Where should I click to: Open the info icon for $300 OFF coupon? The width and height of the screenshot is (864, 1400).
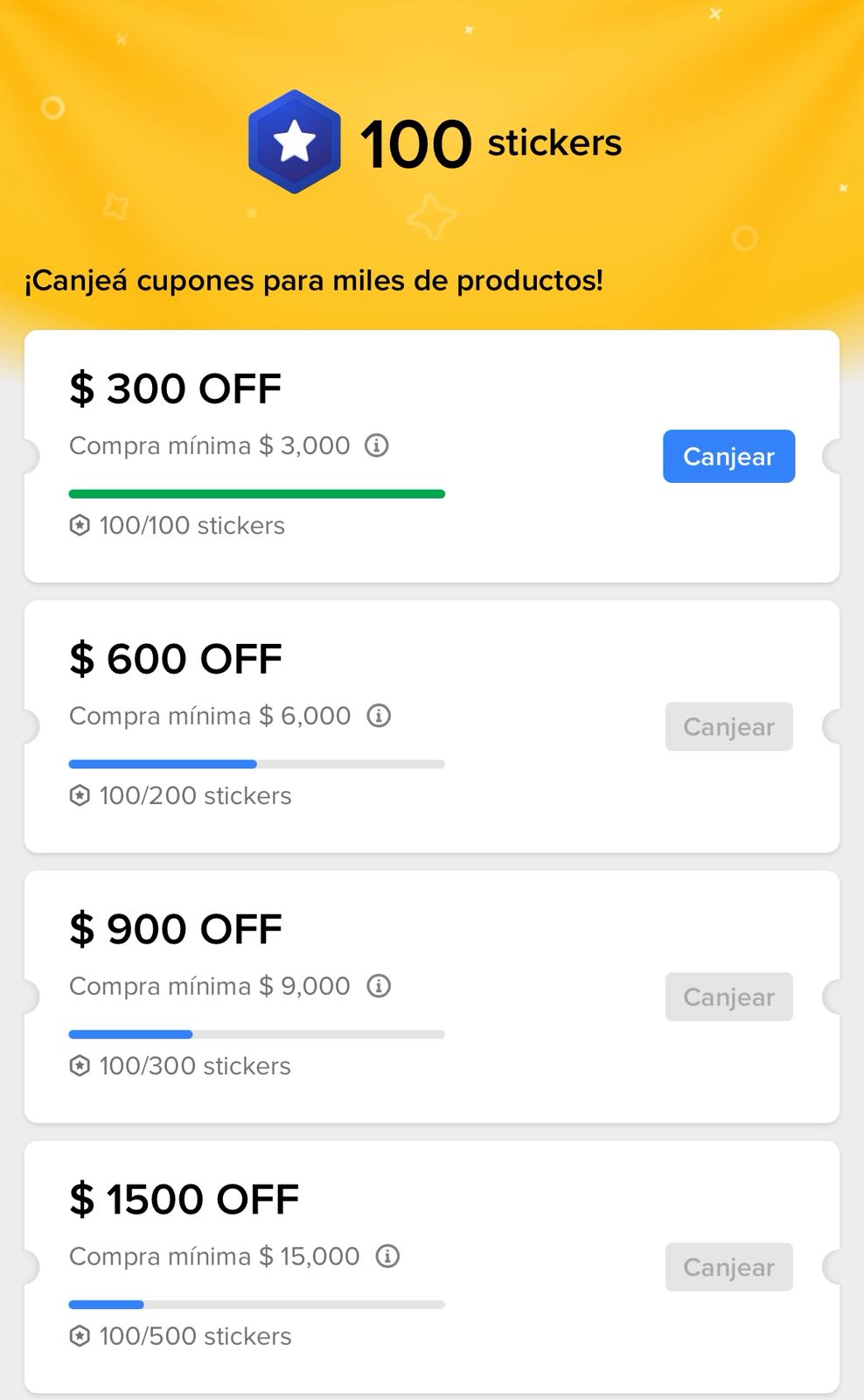pyautogui.click(x=377, y=445)
